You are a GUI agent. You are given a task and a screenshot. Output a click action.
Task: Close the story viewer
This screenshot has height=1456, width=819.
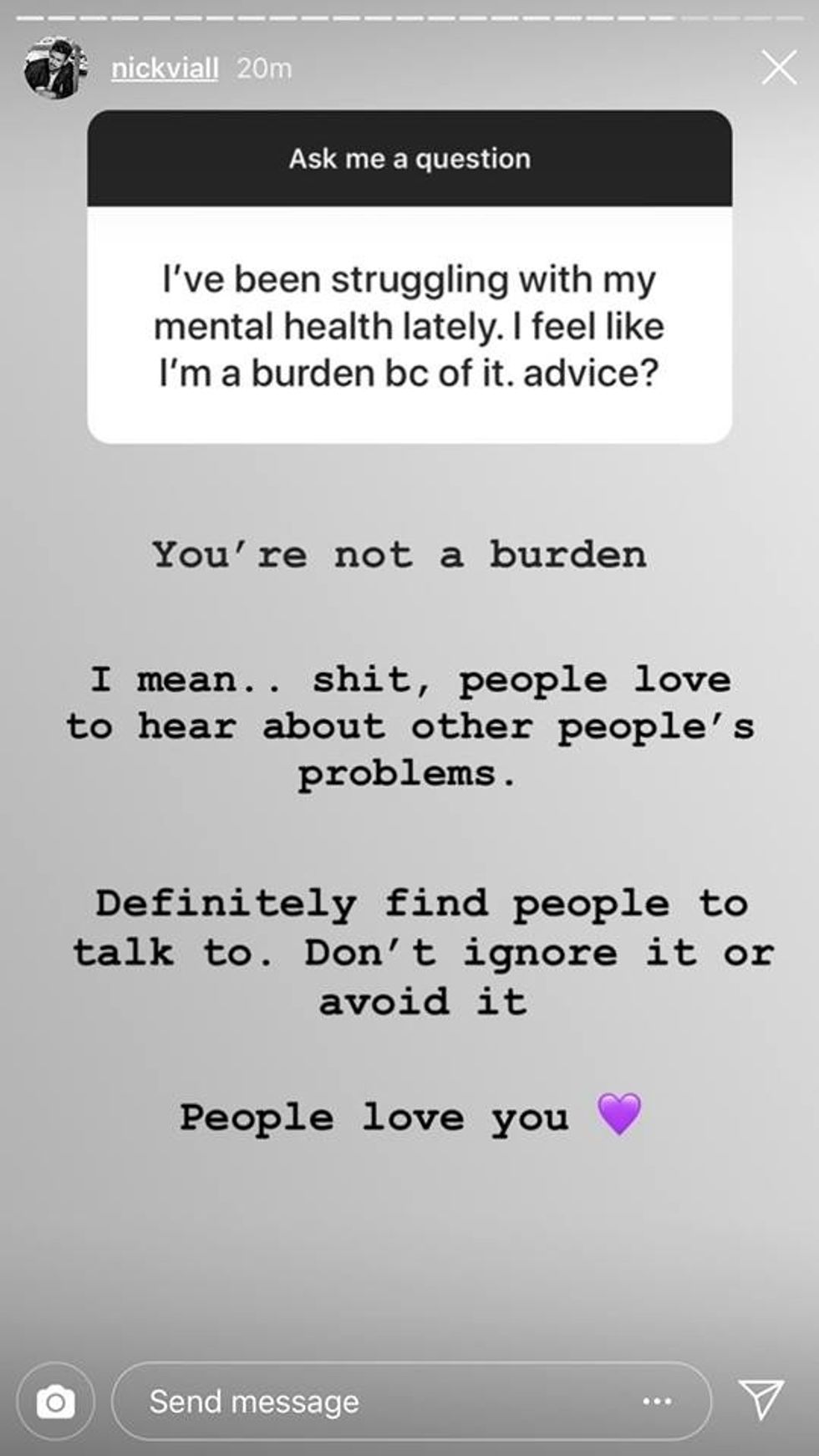point(778,69)
